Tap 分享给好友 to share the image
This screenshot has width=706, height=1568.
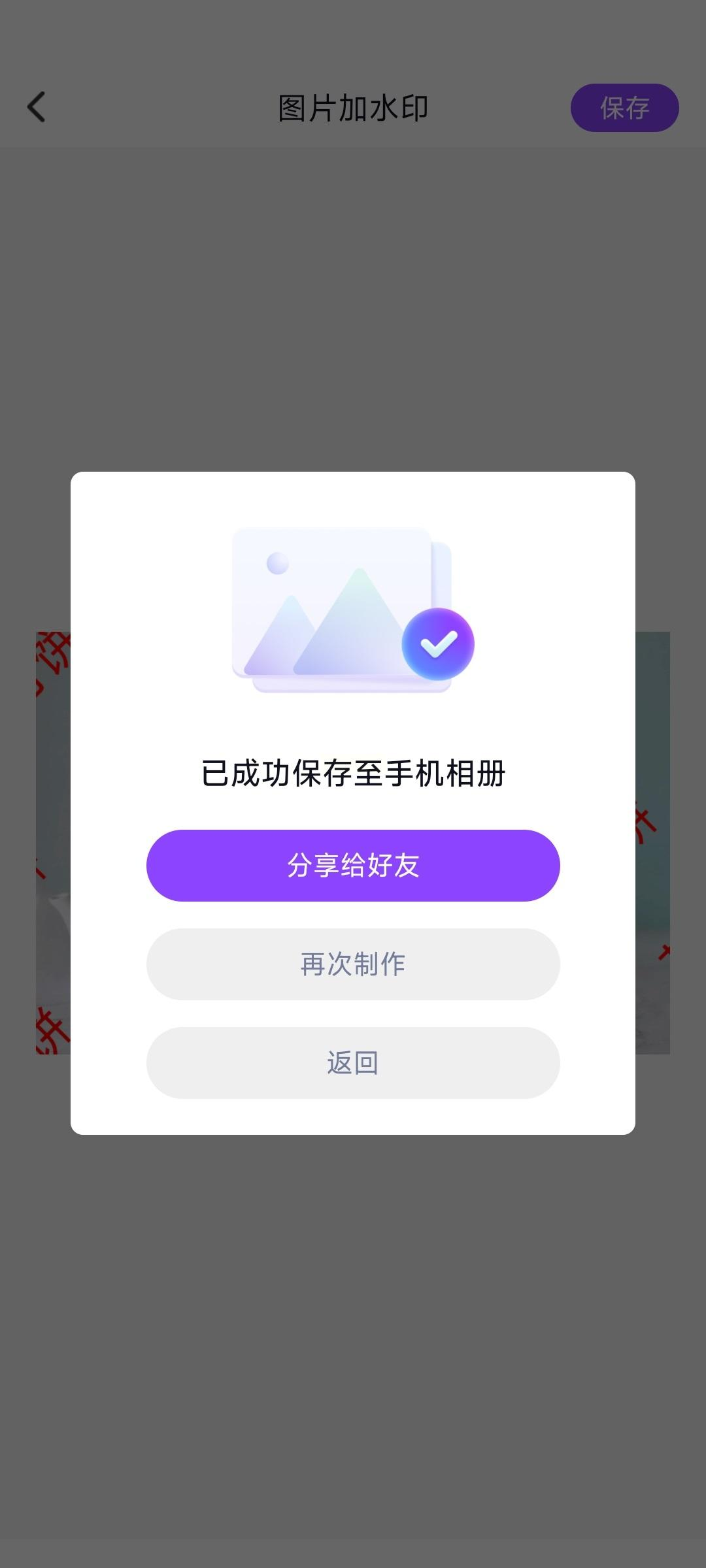tap(353, 866)
